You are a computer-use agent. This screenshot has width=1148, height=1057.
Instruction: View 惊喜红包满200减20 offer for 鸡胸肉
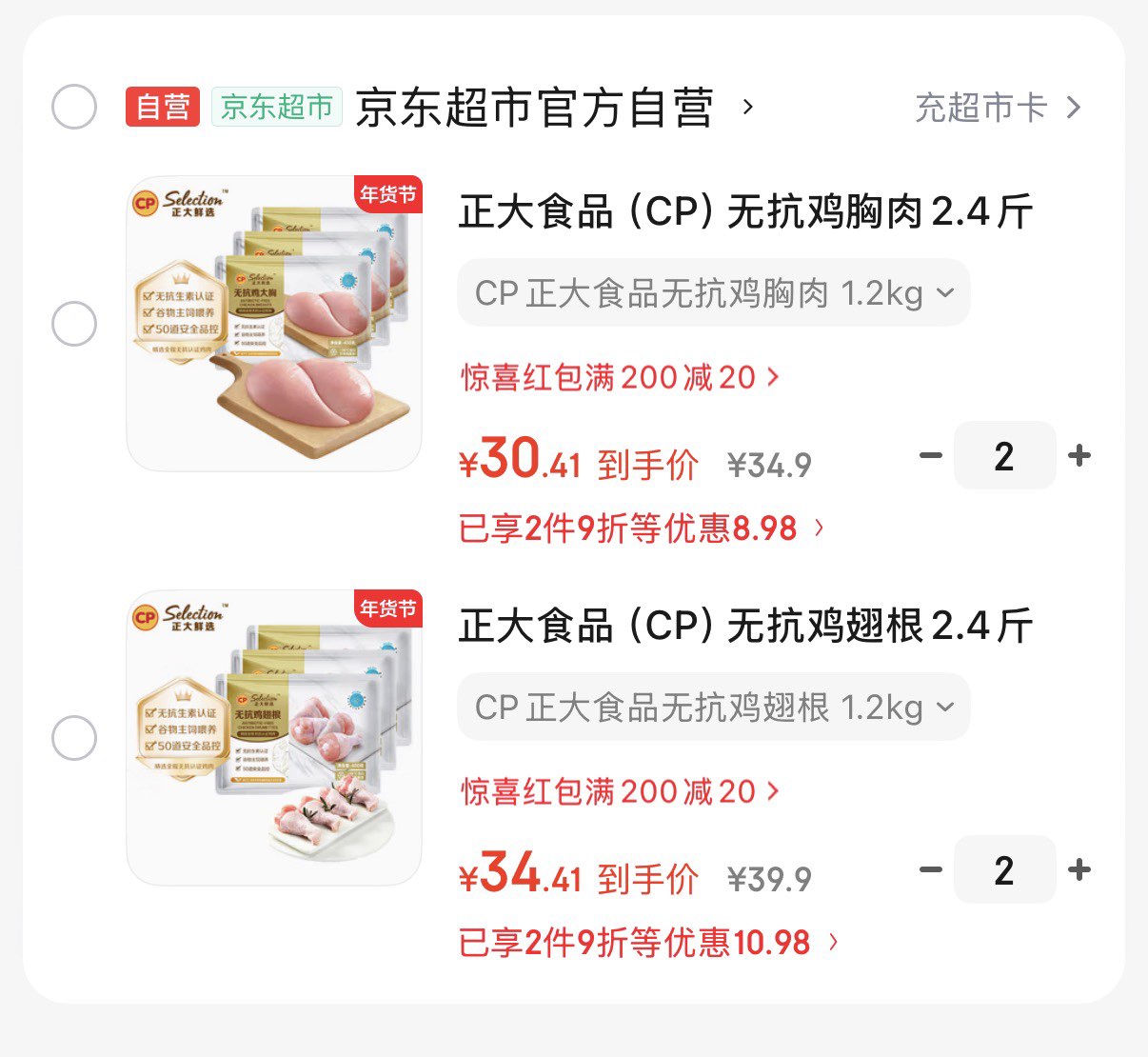[x=620, y=377]
